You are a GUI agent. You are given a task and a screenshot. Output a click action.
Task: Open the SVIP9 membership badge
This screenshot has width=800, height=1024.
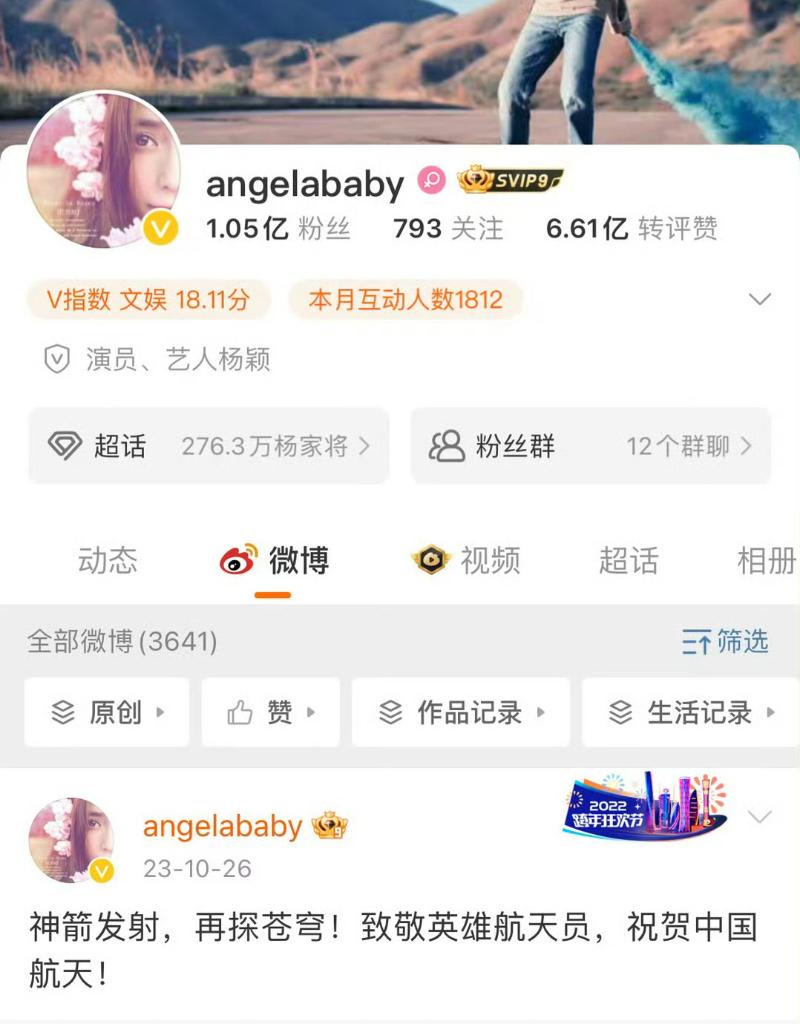510,181
